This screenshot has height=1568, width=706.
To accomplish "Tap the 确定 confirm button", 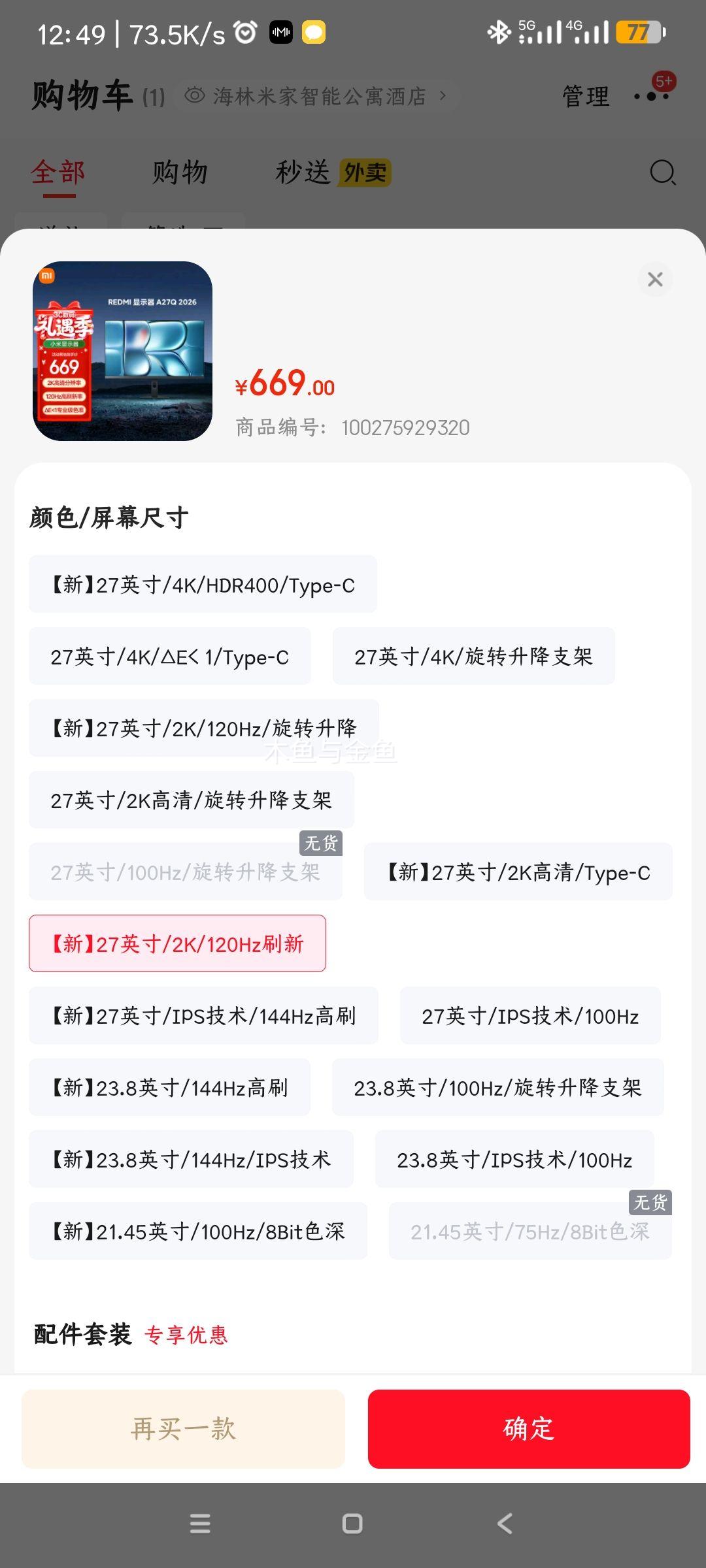I will click(528, 1429).
